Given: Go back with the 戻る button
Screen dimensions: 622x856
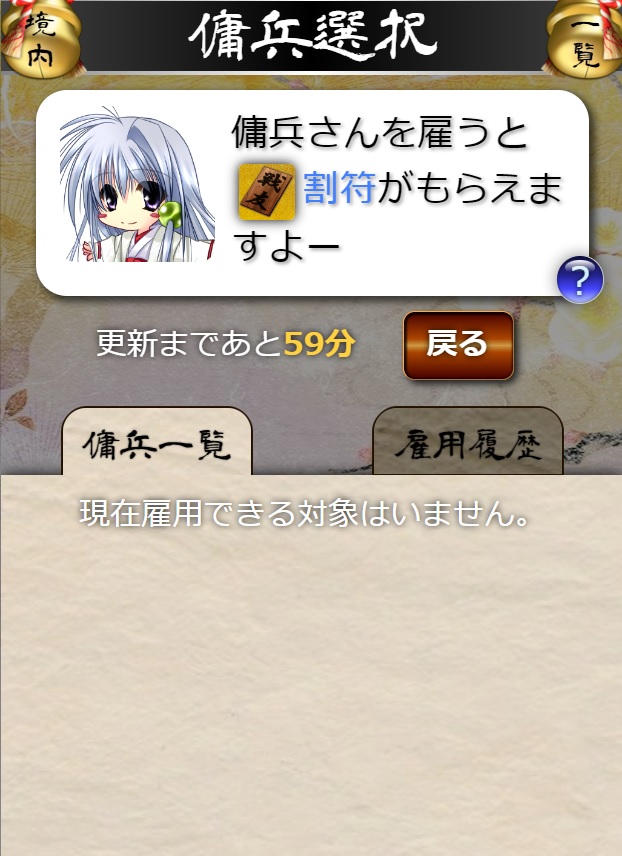Looking at the screenshot, I should click(458, 345).
